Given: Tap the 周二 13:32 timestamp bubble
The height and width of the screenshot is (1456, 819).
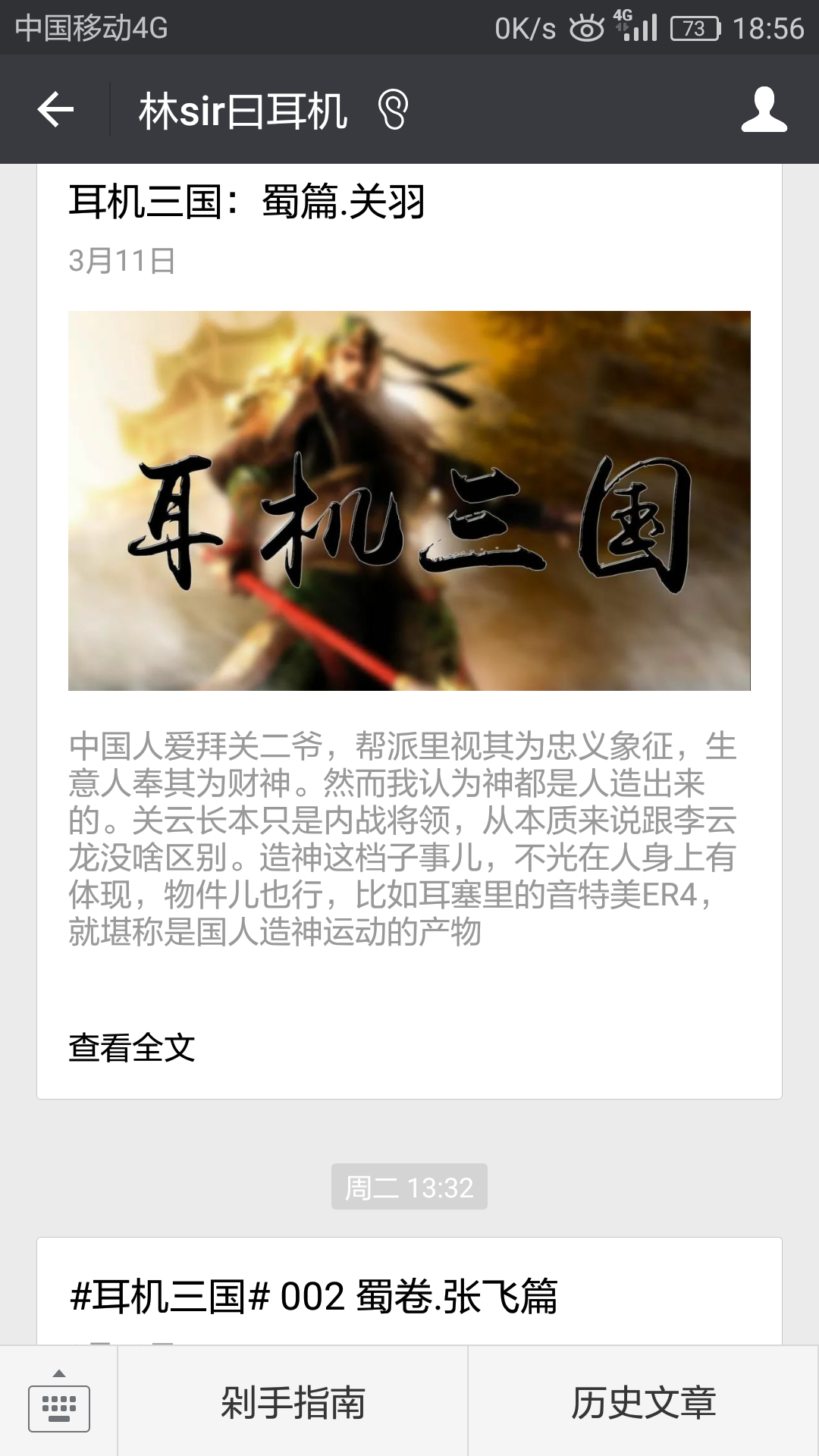Looking at the screenshot, I should coord(409,1188).
